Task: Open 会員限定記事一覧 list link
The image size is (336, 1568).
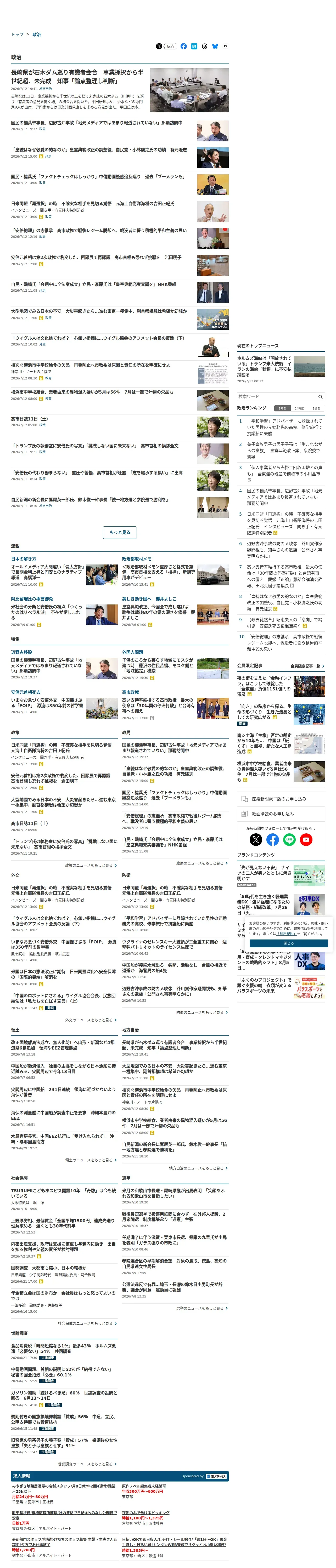Action: [307, 666]
